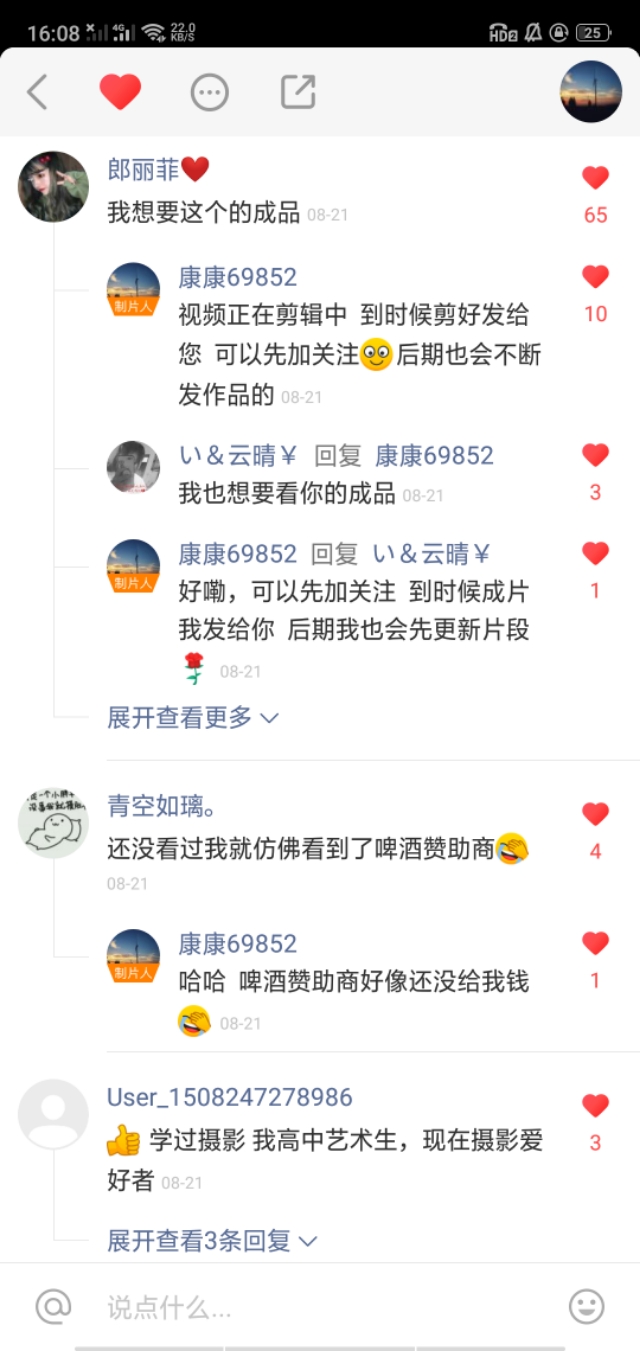Like 康康69852's reply 哈哈 啤酒赞助商

click(595, 943)
